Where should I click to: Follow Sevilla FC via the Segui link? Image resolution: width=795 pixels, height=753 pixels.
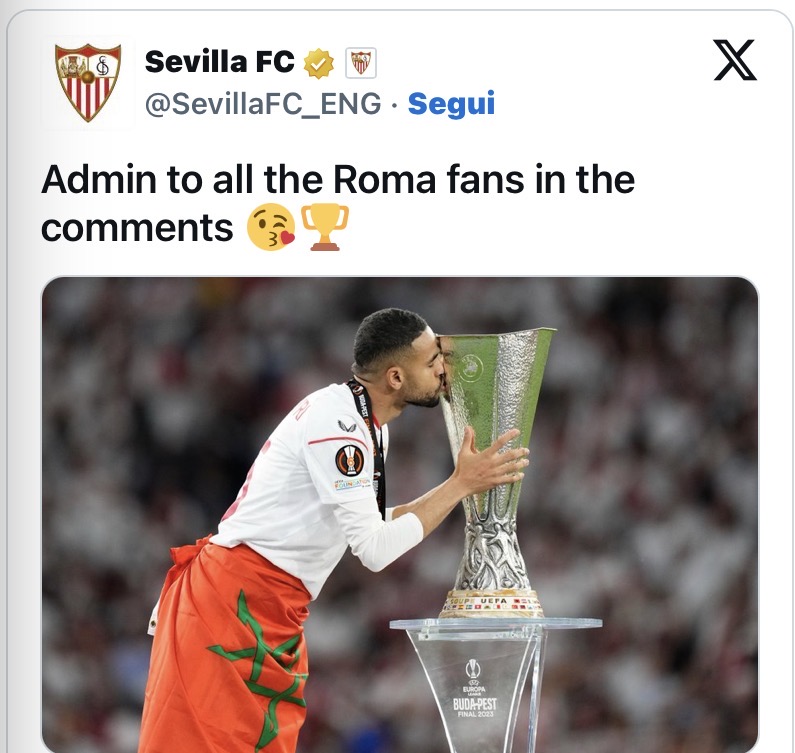coord(451,104)
